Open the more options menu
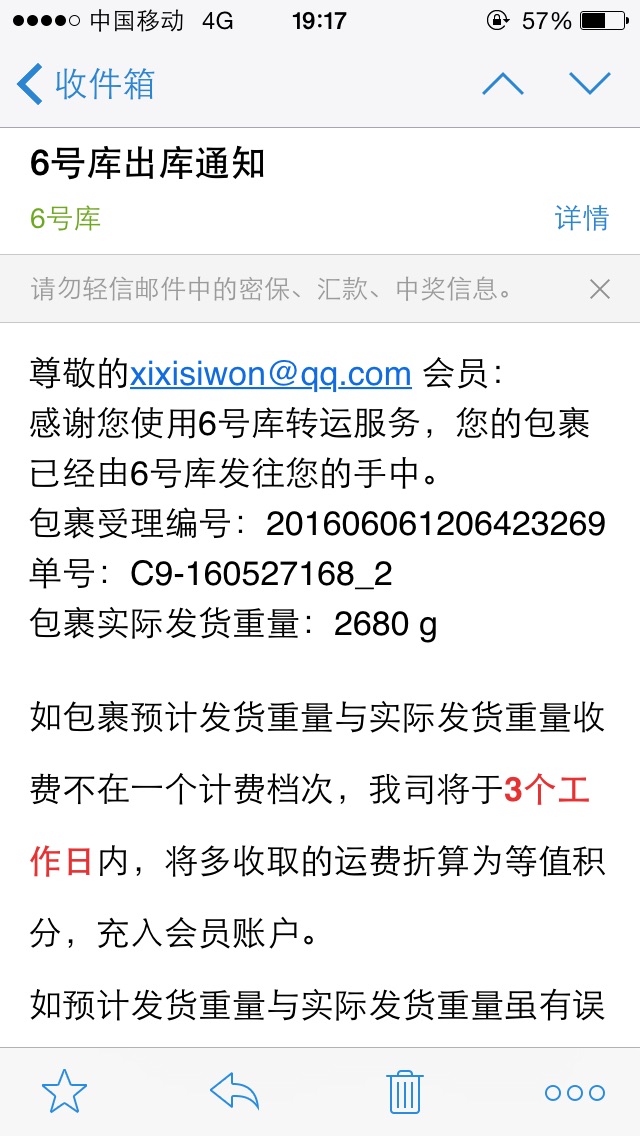This screenshot has width=640, height=1136. click(575, 1093)
